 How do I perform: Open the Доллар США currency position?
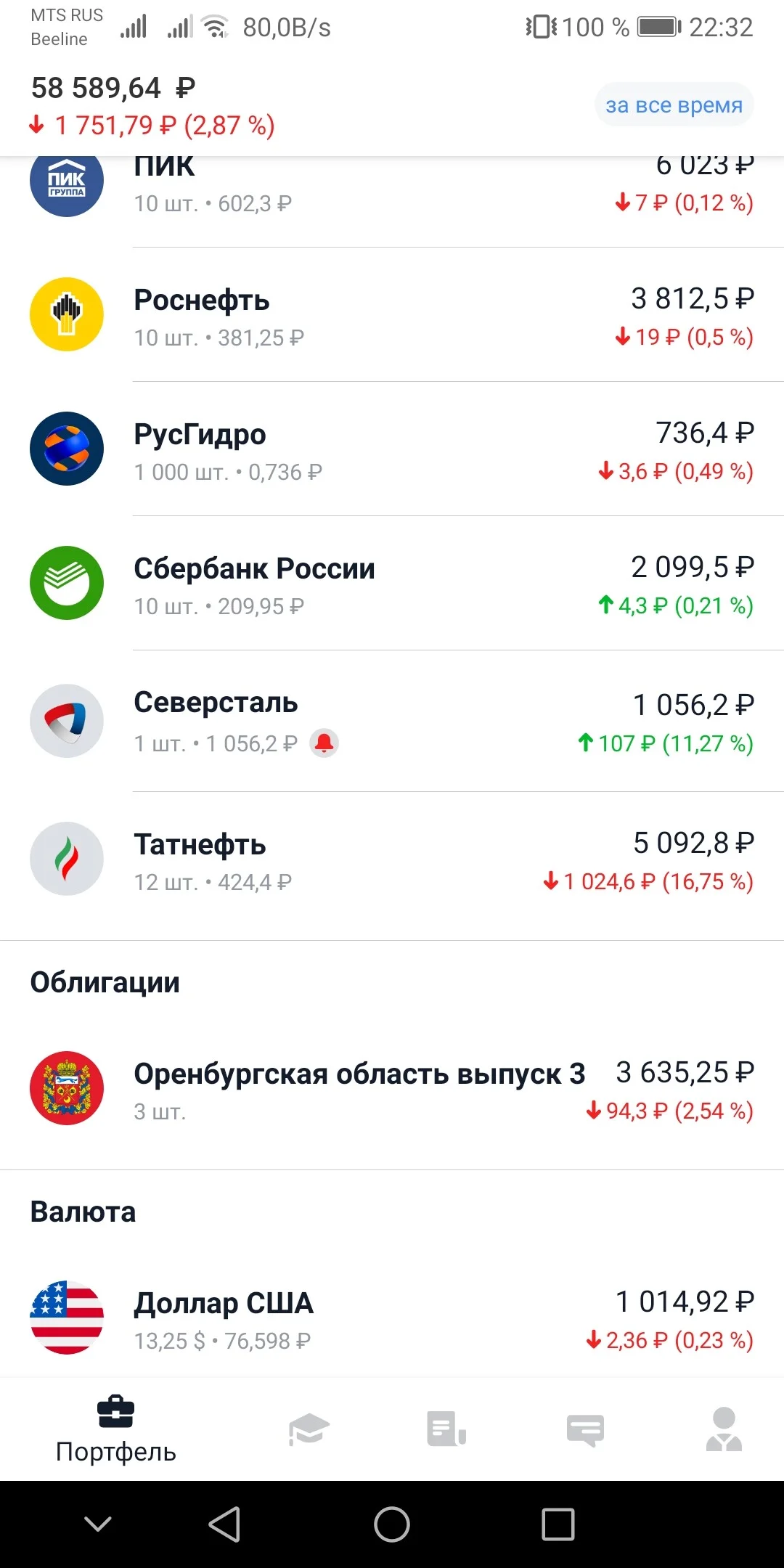point(392,1318)
